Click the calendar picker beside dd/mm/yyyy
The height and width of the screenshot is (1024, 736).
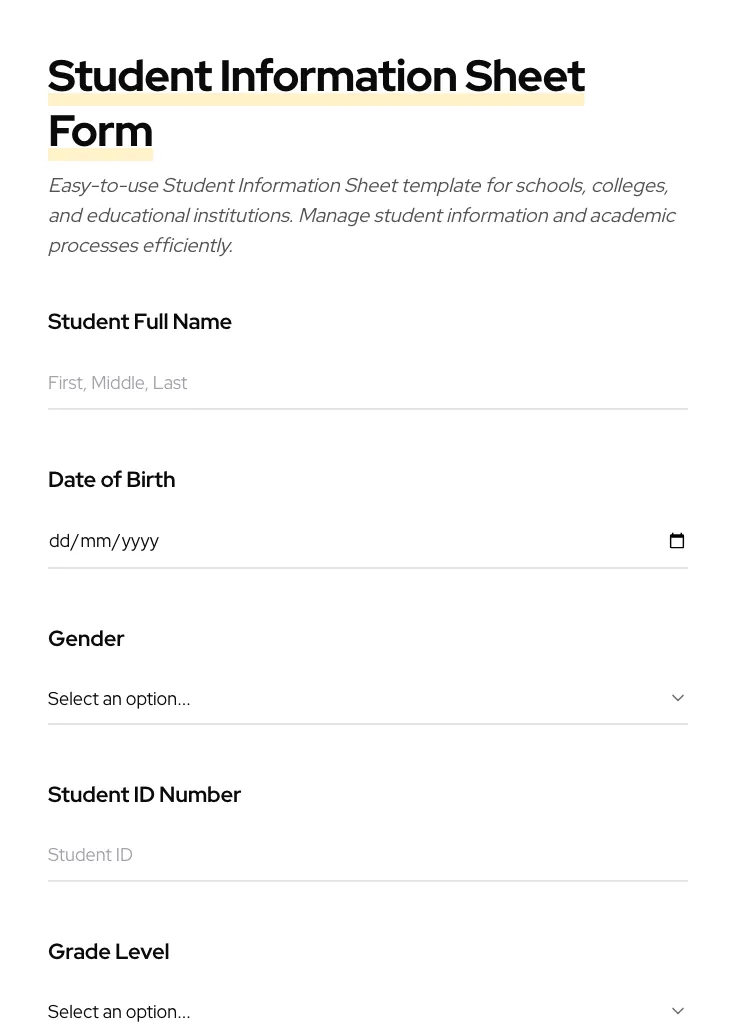tap(677, 541)
